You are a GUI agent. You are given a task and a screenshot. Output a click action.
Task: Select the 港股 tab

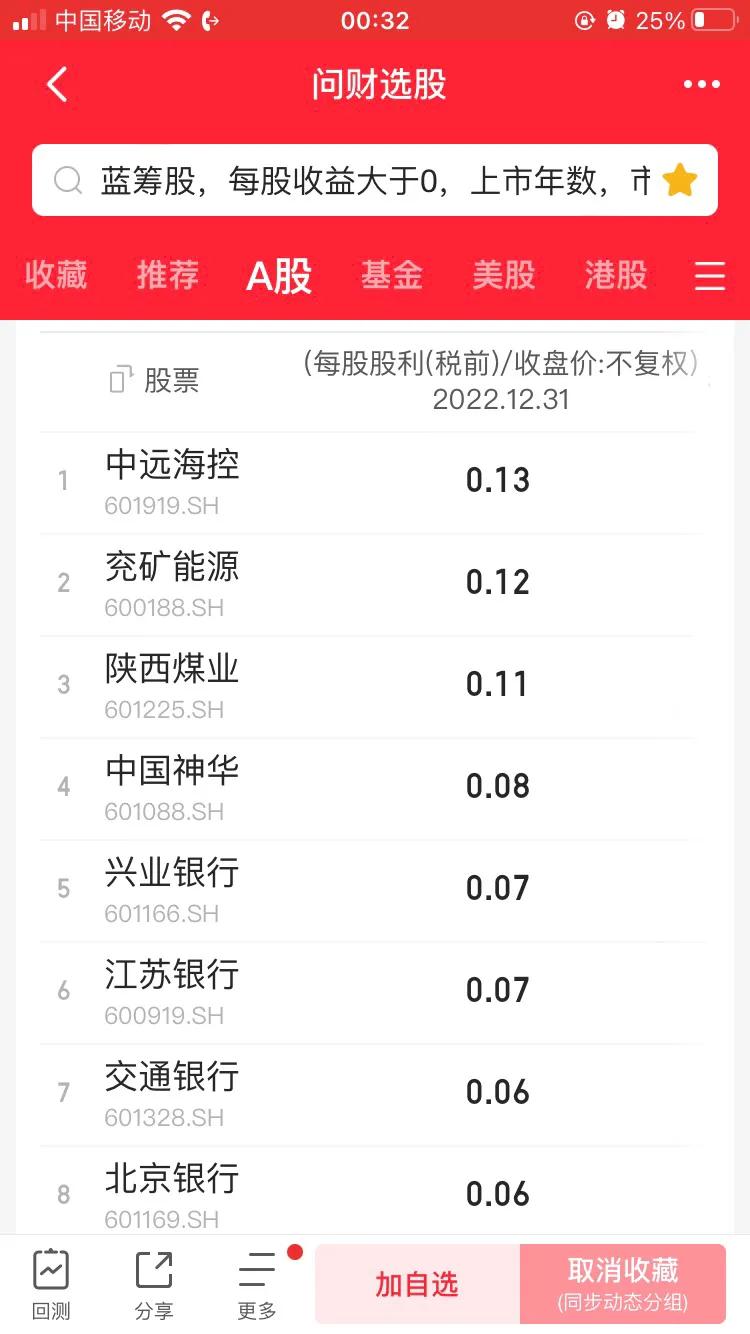coord(615,277)
